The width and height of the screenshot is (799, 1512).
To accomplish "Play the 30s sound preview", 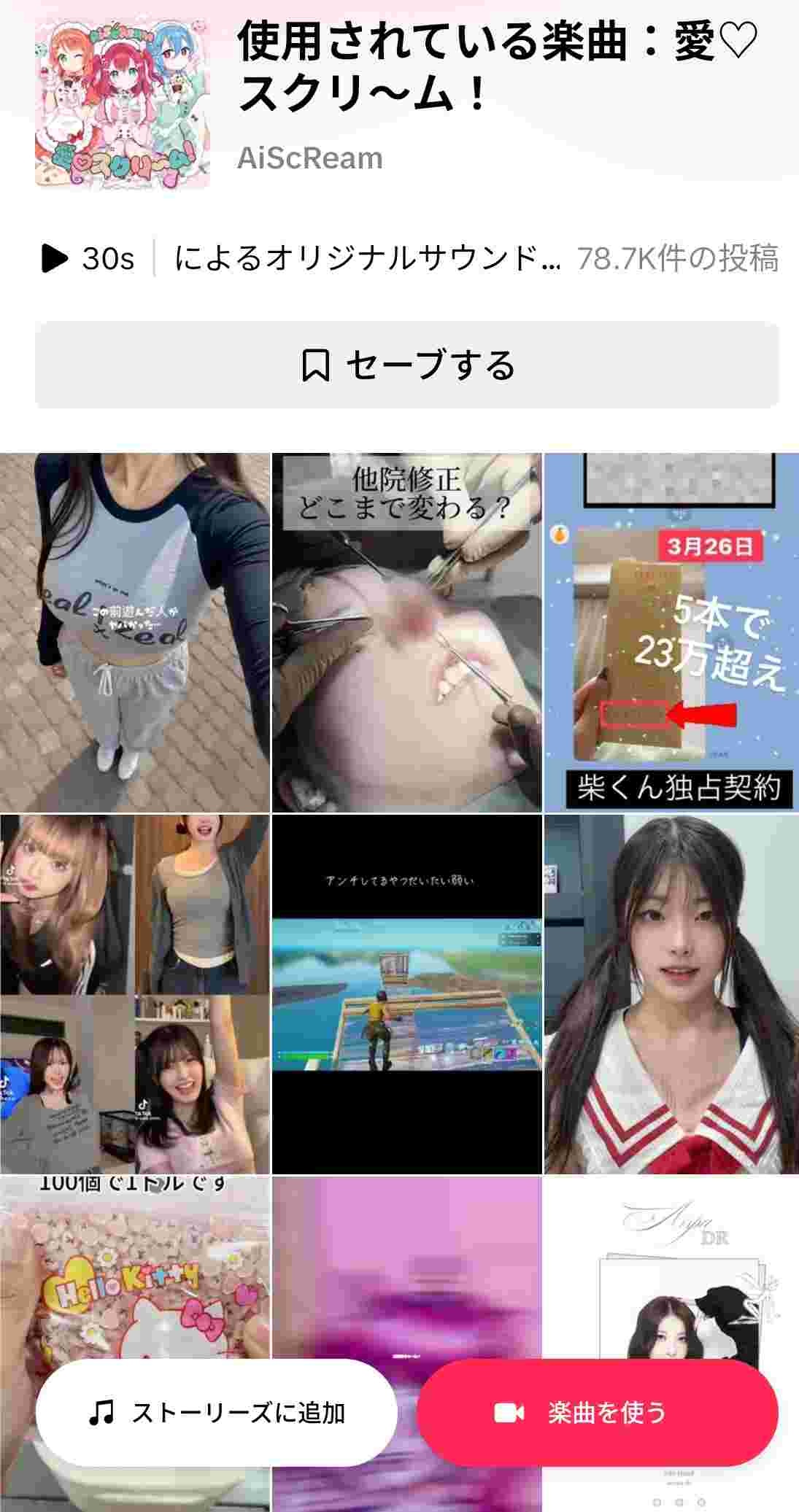I will coord(88,258).
